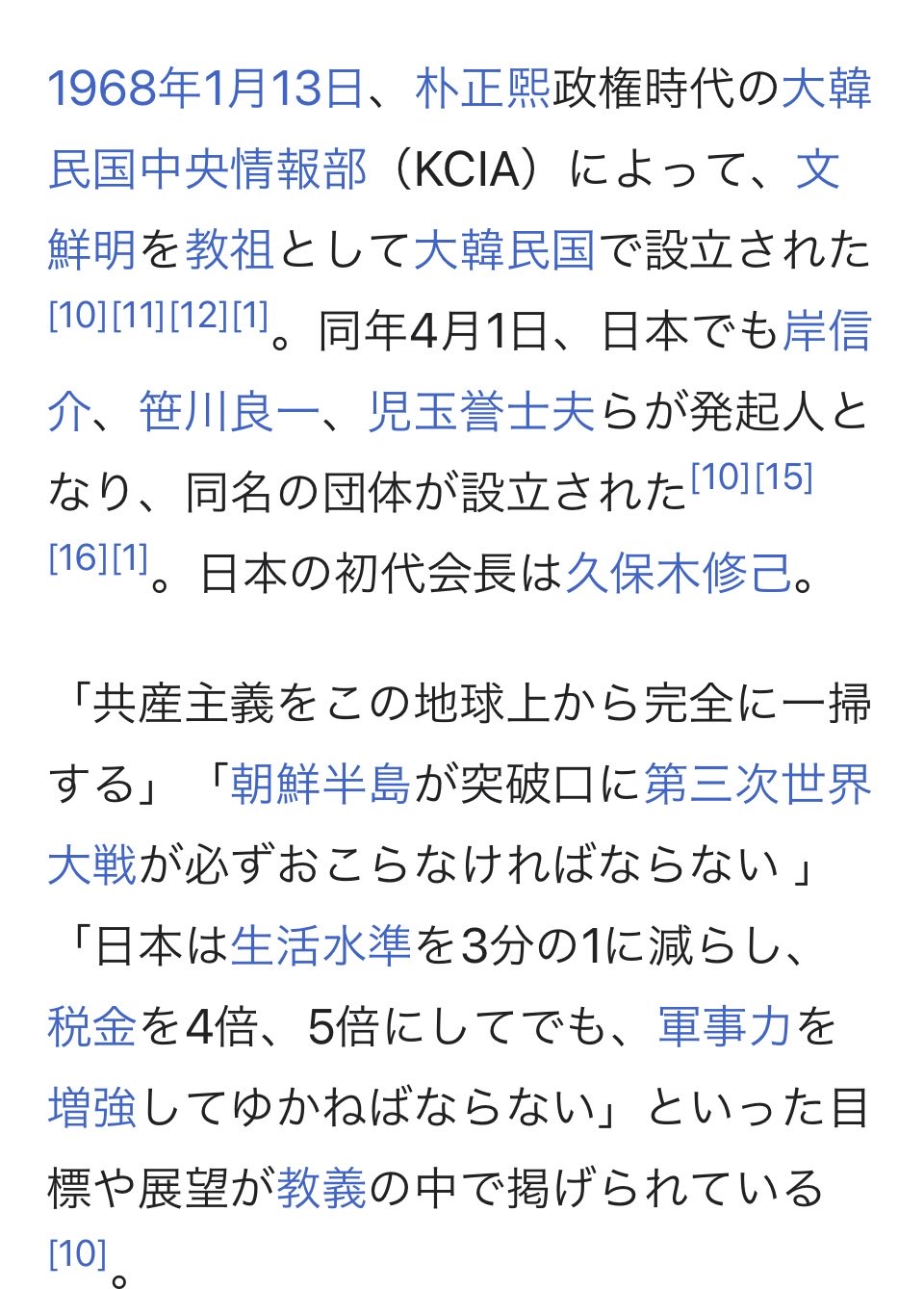Open citation [16]
The width and height of the screenshot is (924, 1289).
[x=77, y=557]
